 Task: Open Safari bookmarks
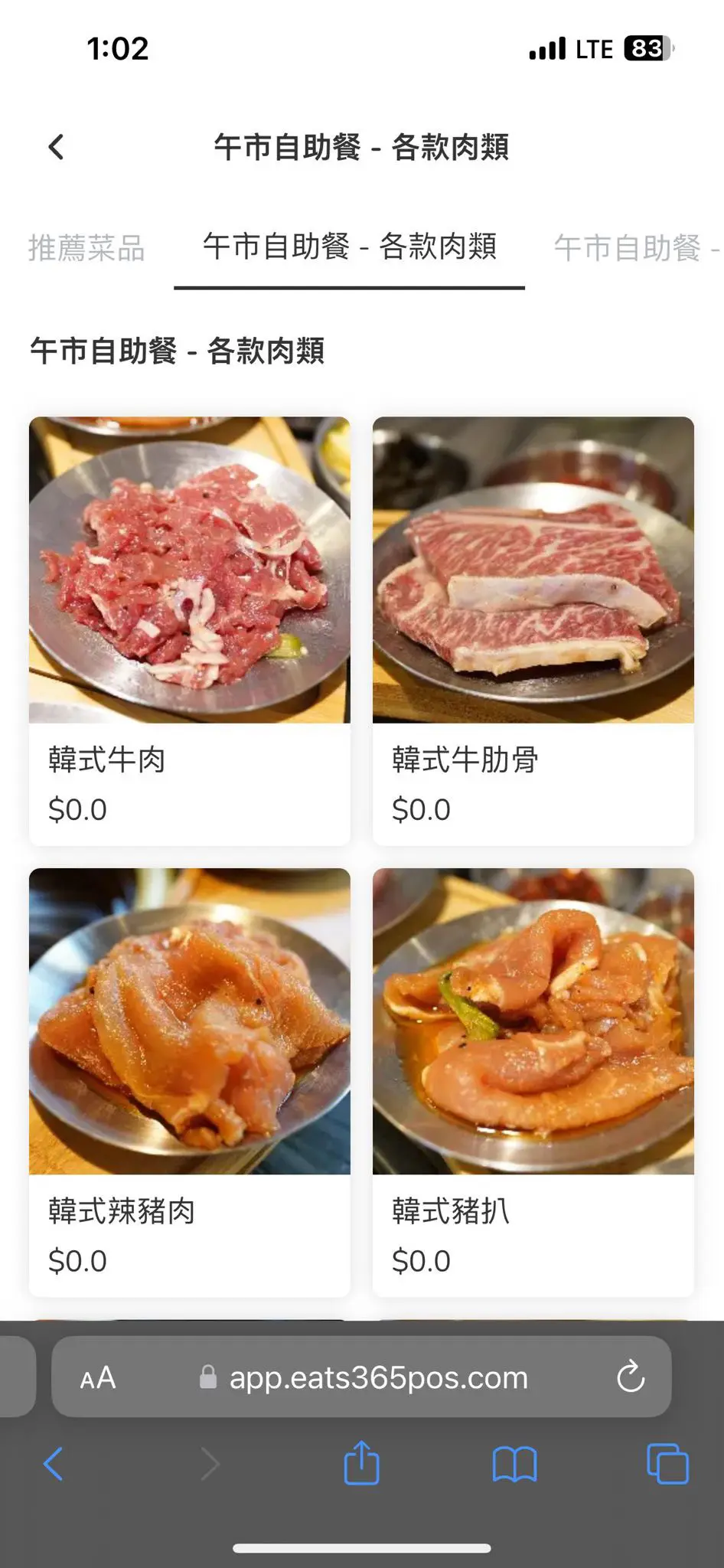point(514,1464)
